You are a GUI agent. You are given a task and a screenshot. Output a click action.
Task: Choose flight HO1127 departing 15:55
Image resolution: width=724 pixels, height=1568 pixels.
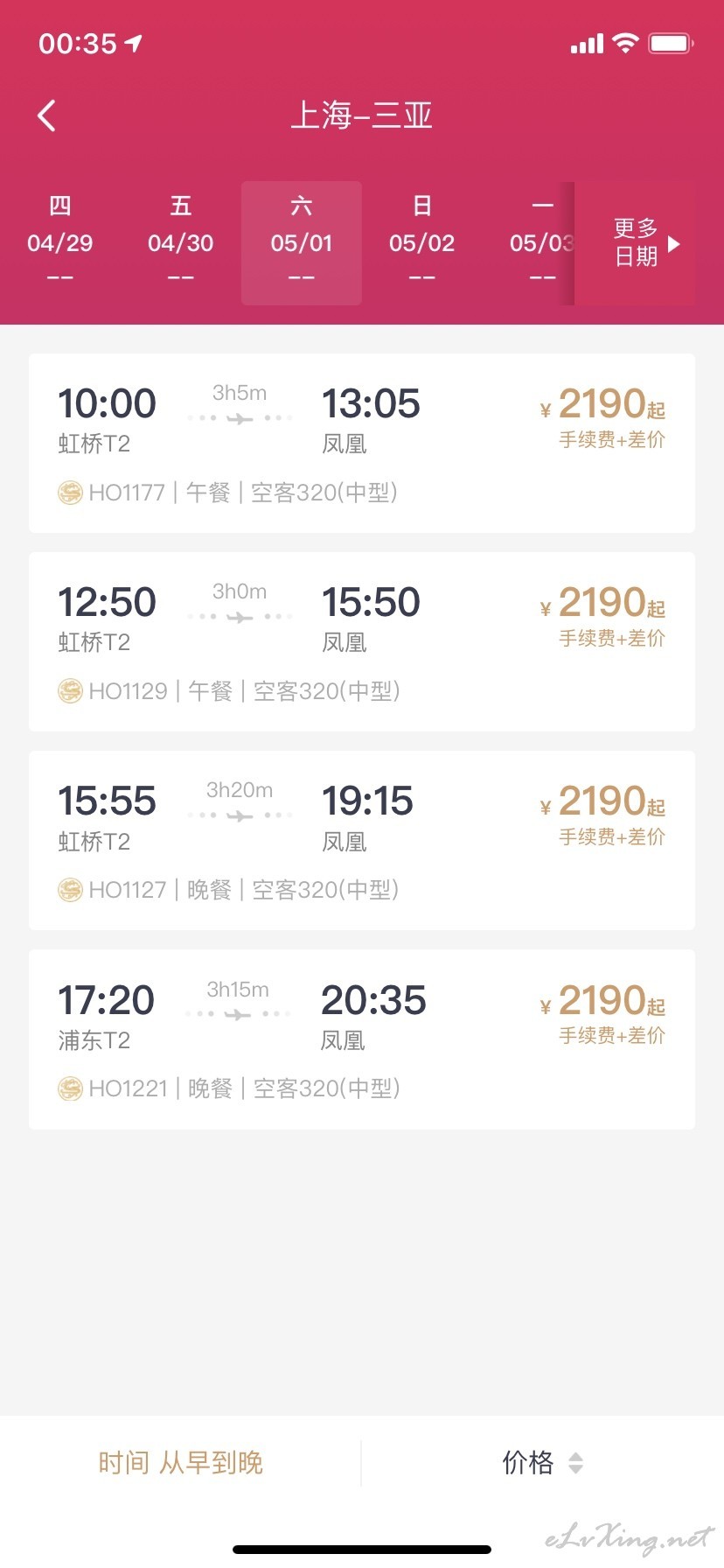(x=362, y=840)
